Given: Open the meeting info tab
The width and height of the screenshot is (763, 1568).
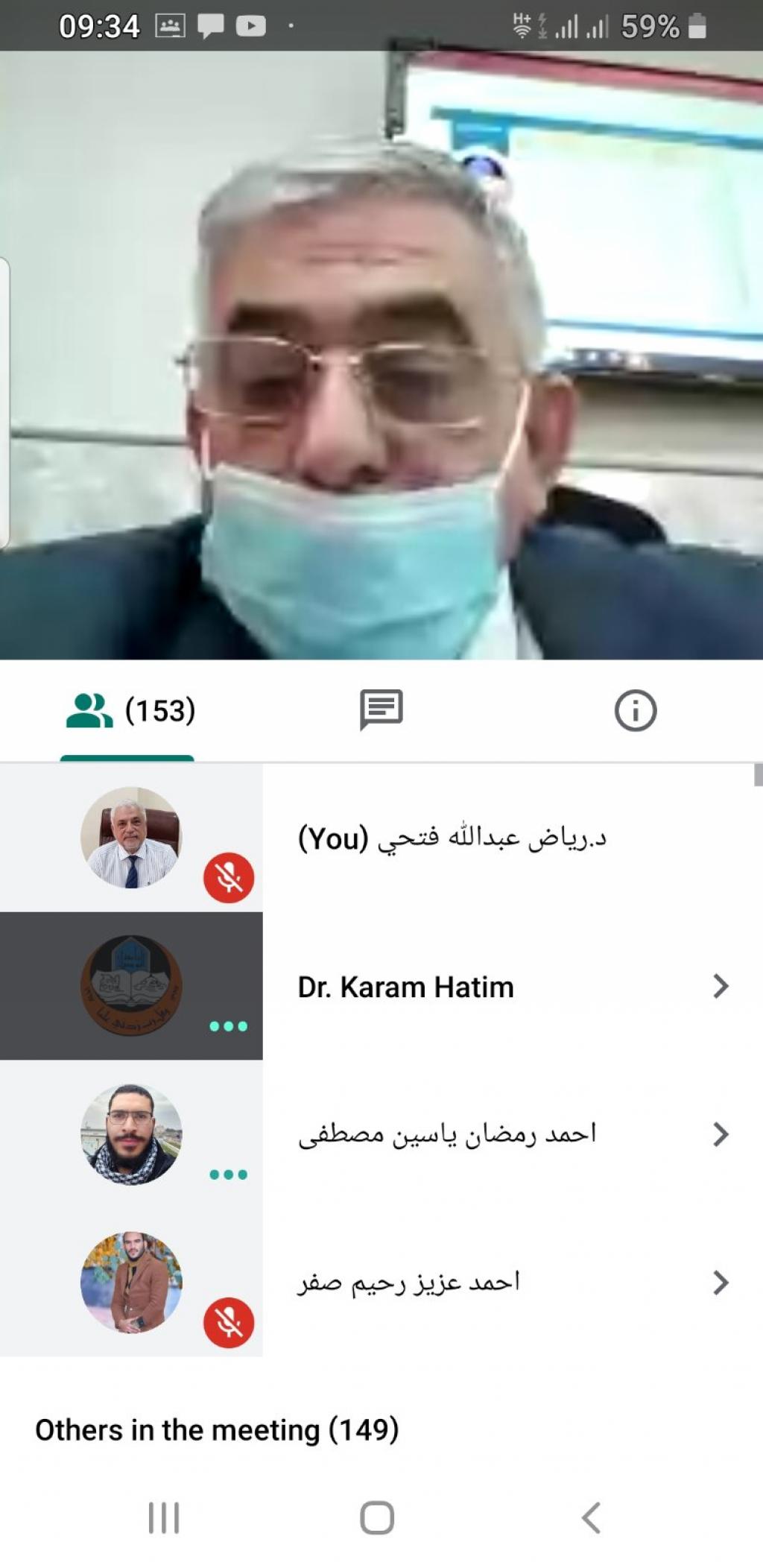Looking at the screenshot, I should (635, 709).
